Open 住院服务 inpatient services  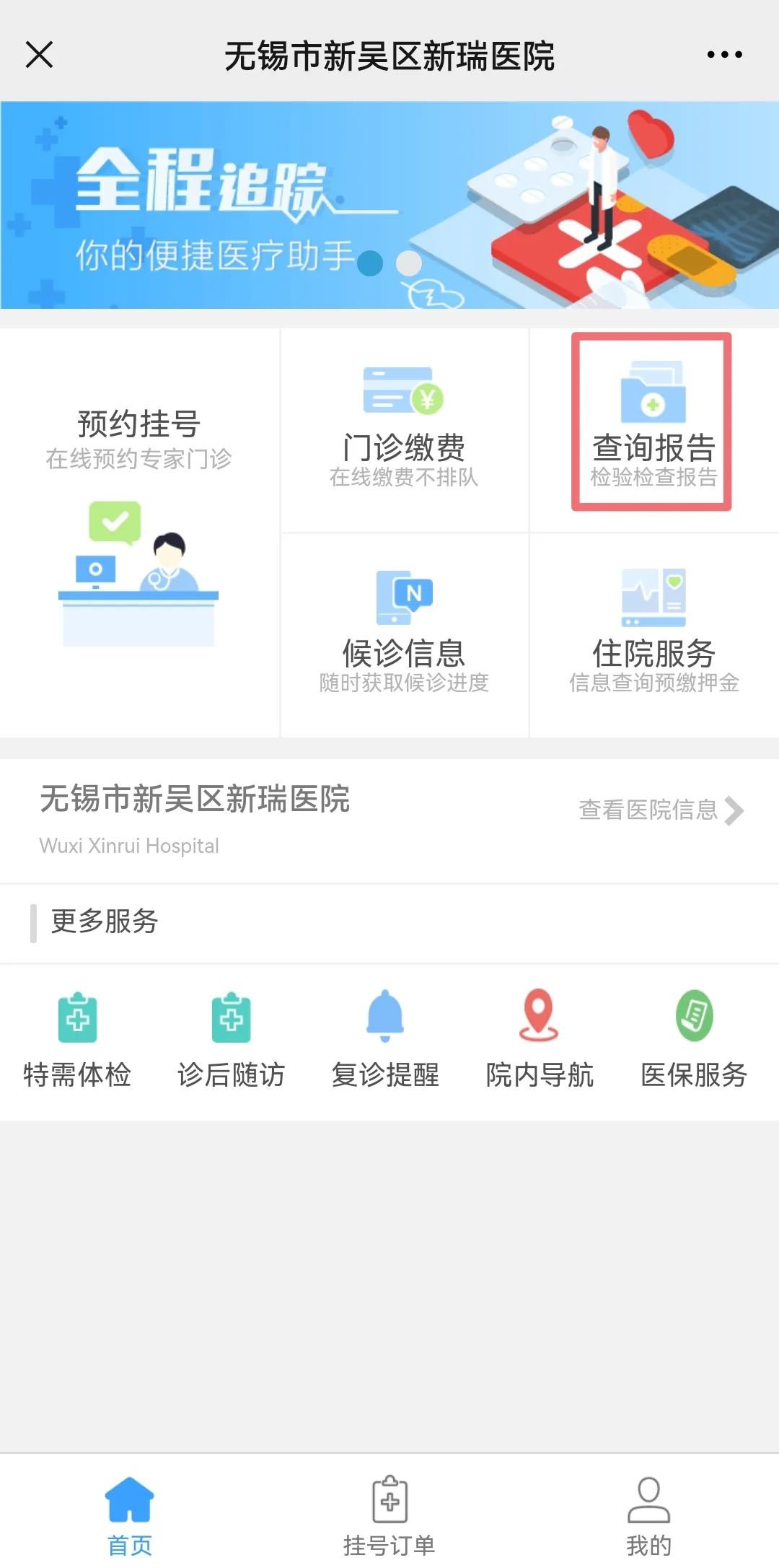(x=653, y=634)
